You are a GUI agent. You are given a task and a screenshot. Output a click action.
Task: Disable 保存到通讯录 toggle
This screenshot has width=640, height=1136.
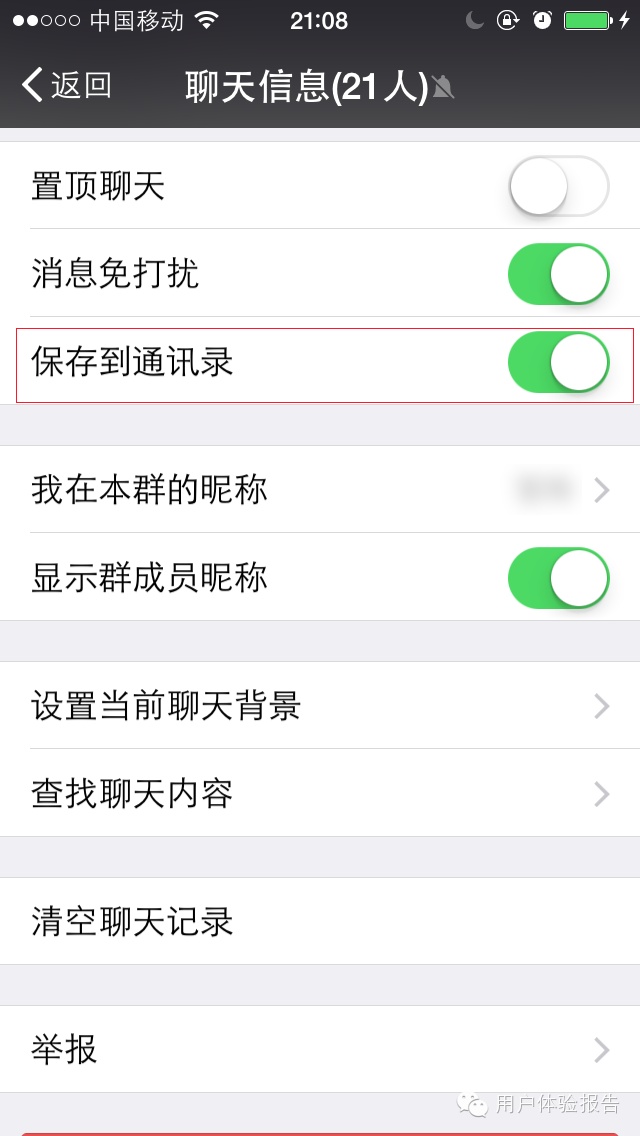tap(559, 362)
